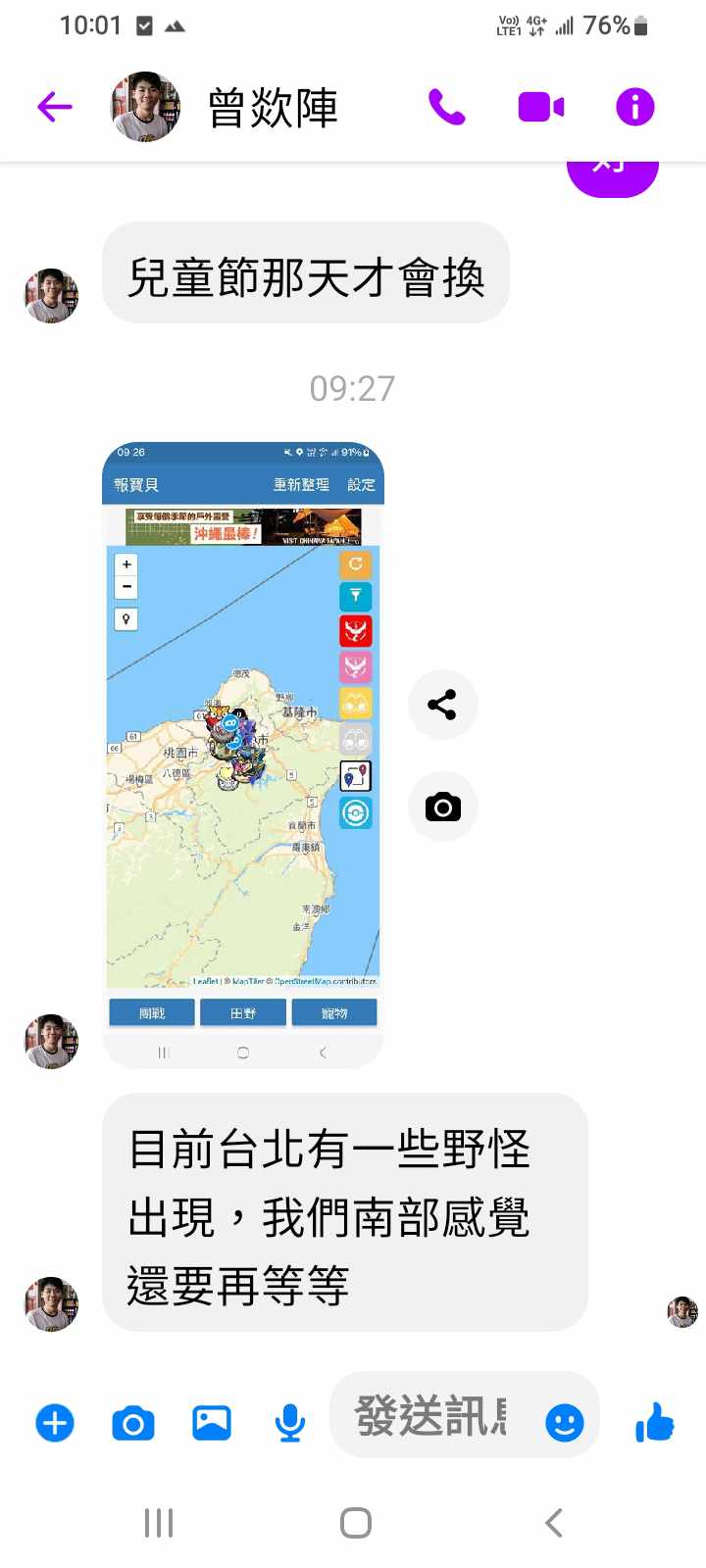706x1568 pixels.
Task: Open more actions with the plus button
Action: pos(55,1423)
